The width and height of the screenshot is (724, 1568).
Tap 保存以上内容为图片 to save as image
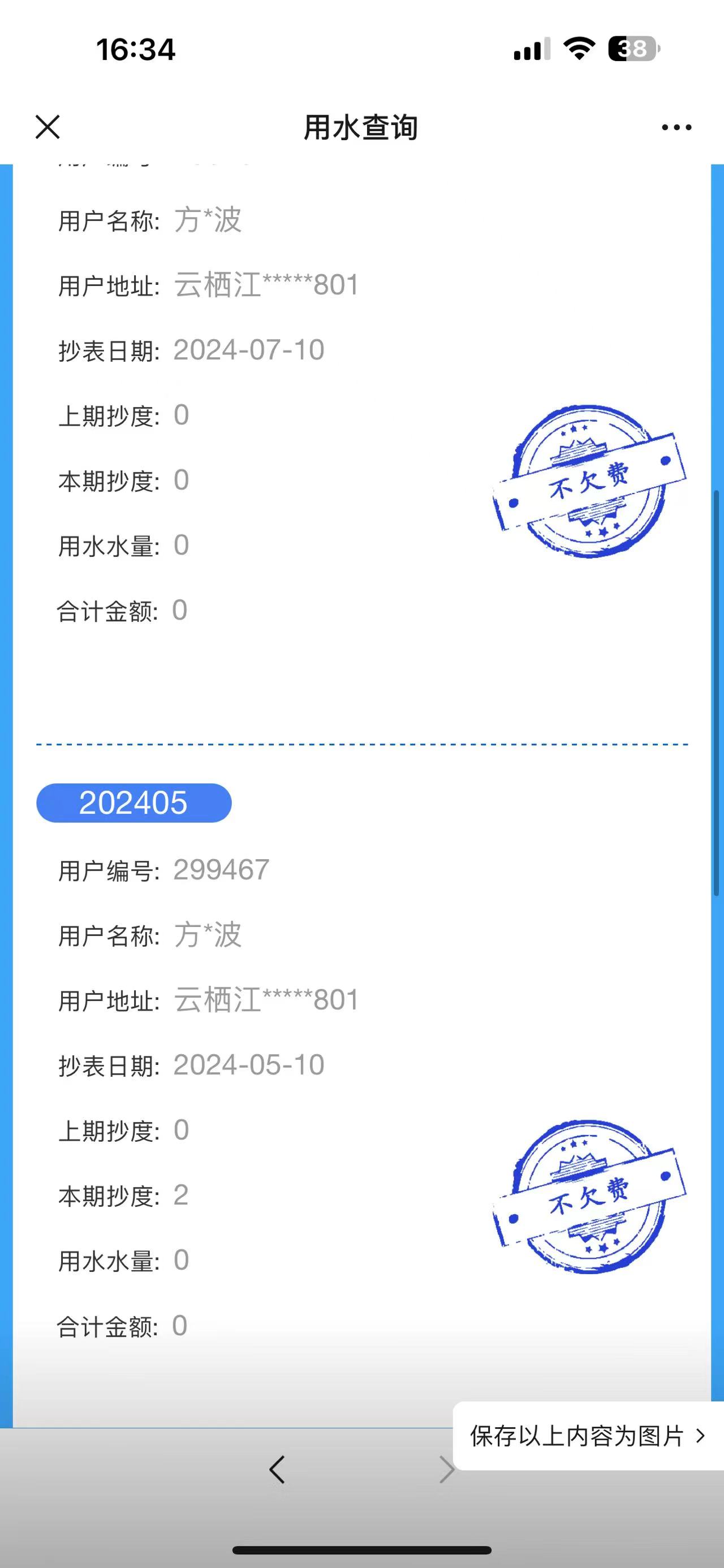coord(587,1436)
